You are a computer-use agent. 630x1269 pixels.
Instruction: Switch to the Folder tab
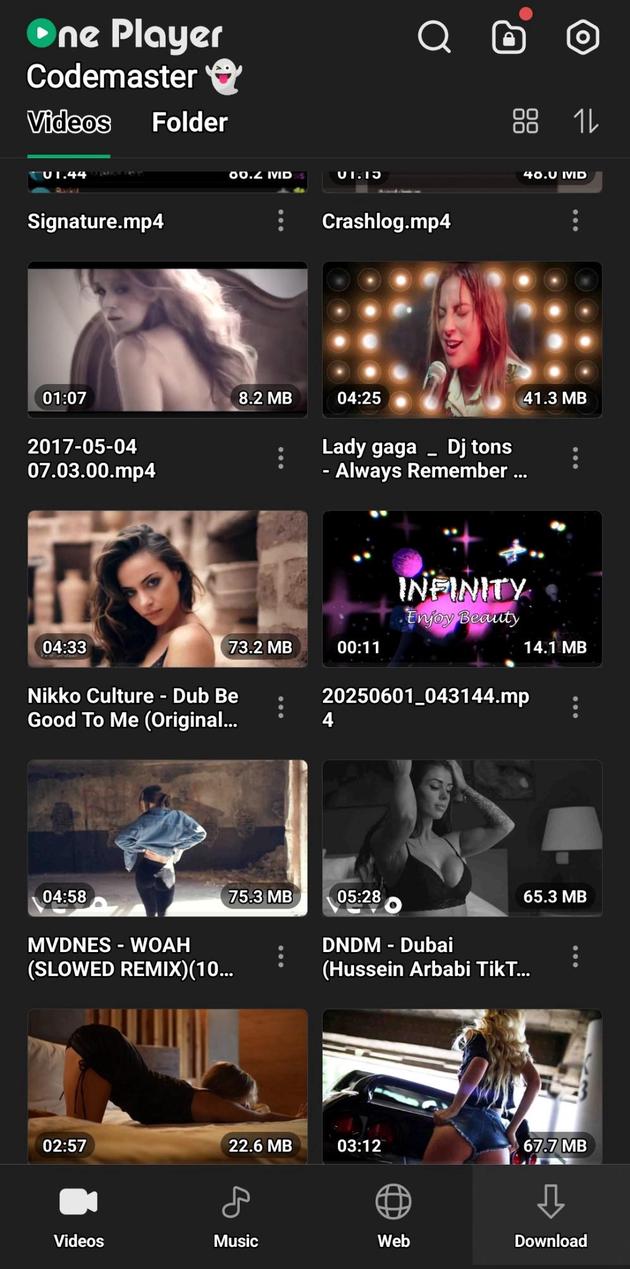(x=189, y=122)
